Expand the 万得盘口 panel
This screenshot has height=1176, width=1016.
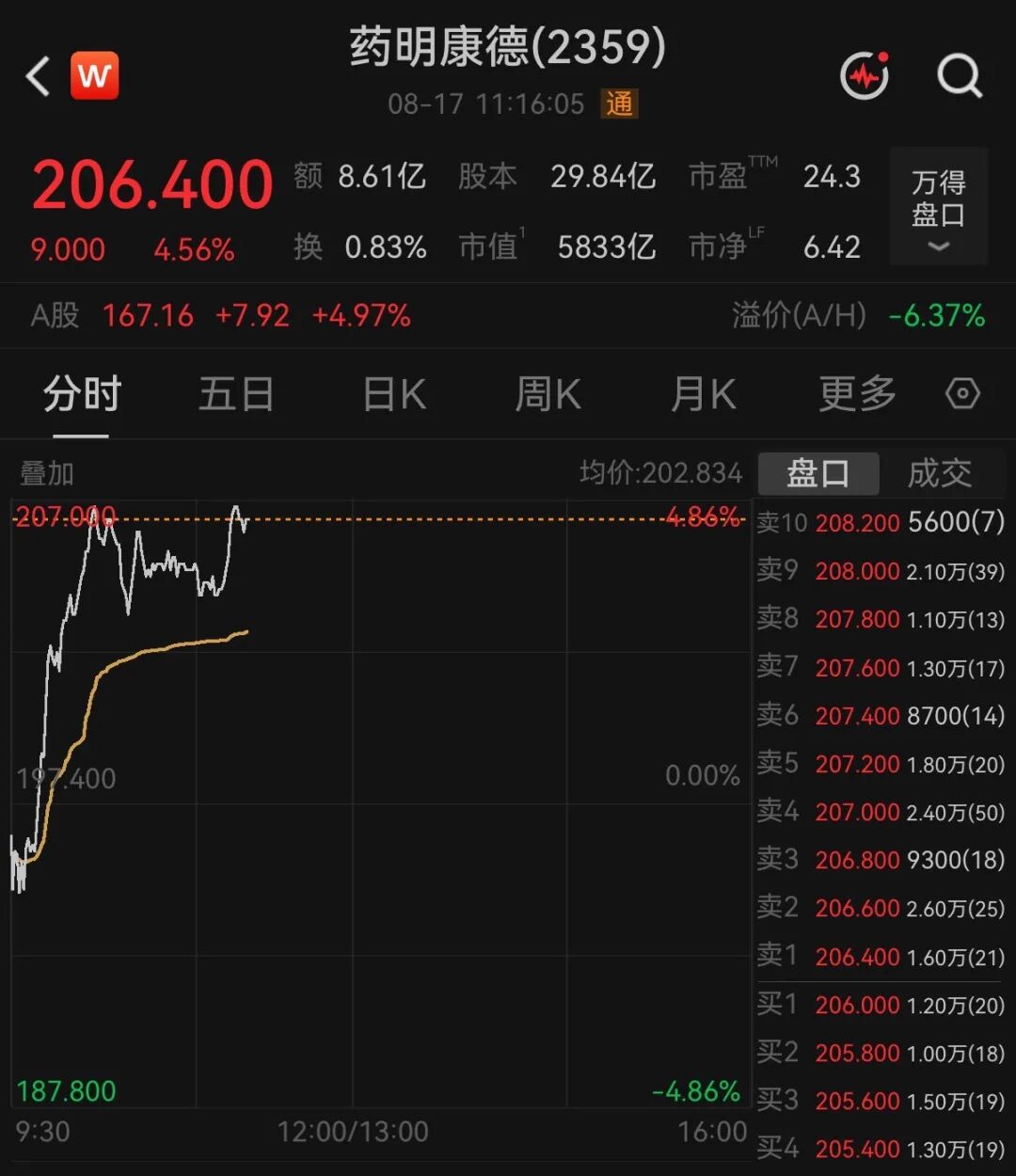pyautogui.click(x=938, y=206)
